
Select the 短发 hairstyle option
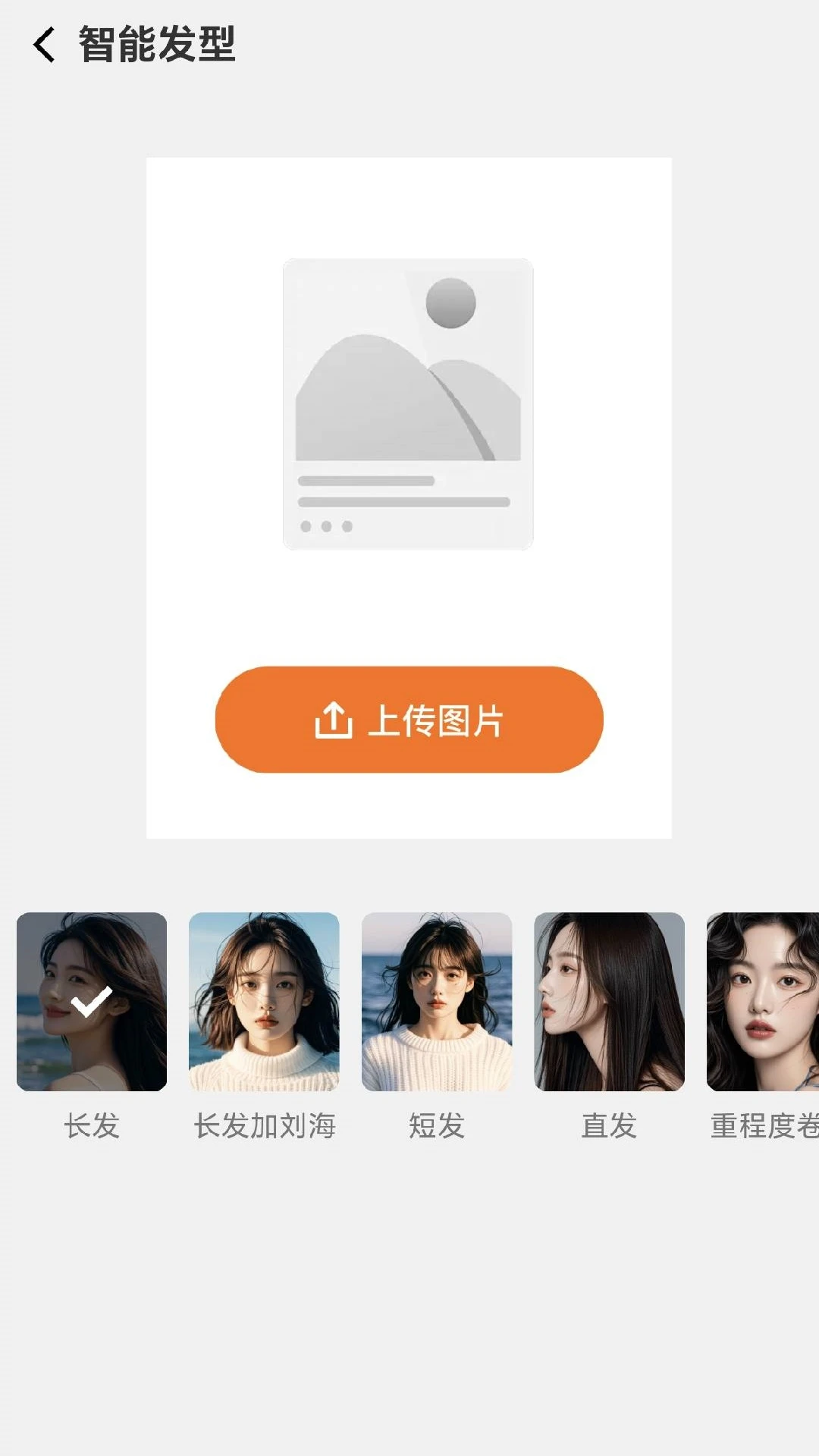pos(437,1012)
